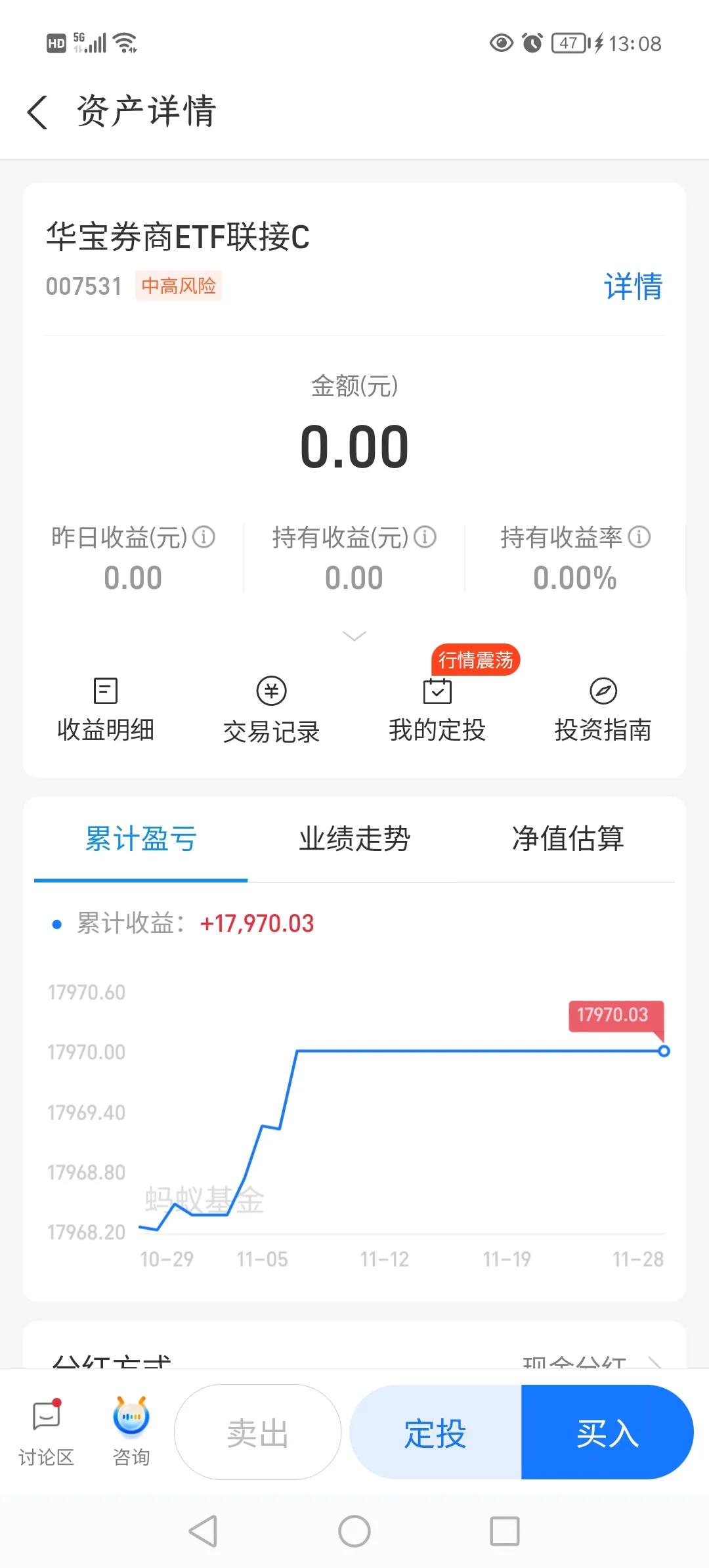
Task: Tap info icon next to 持有收益率
Action: point(639,537)
